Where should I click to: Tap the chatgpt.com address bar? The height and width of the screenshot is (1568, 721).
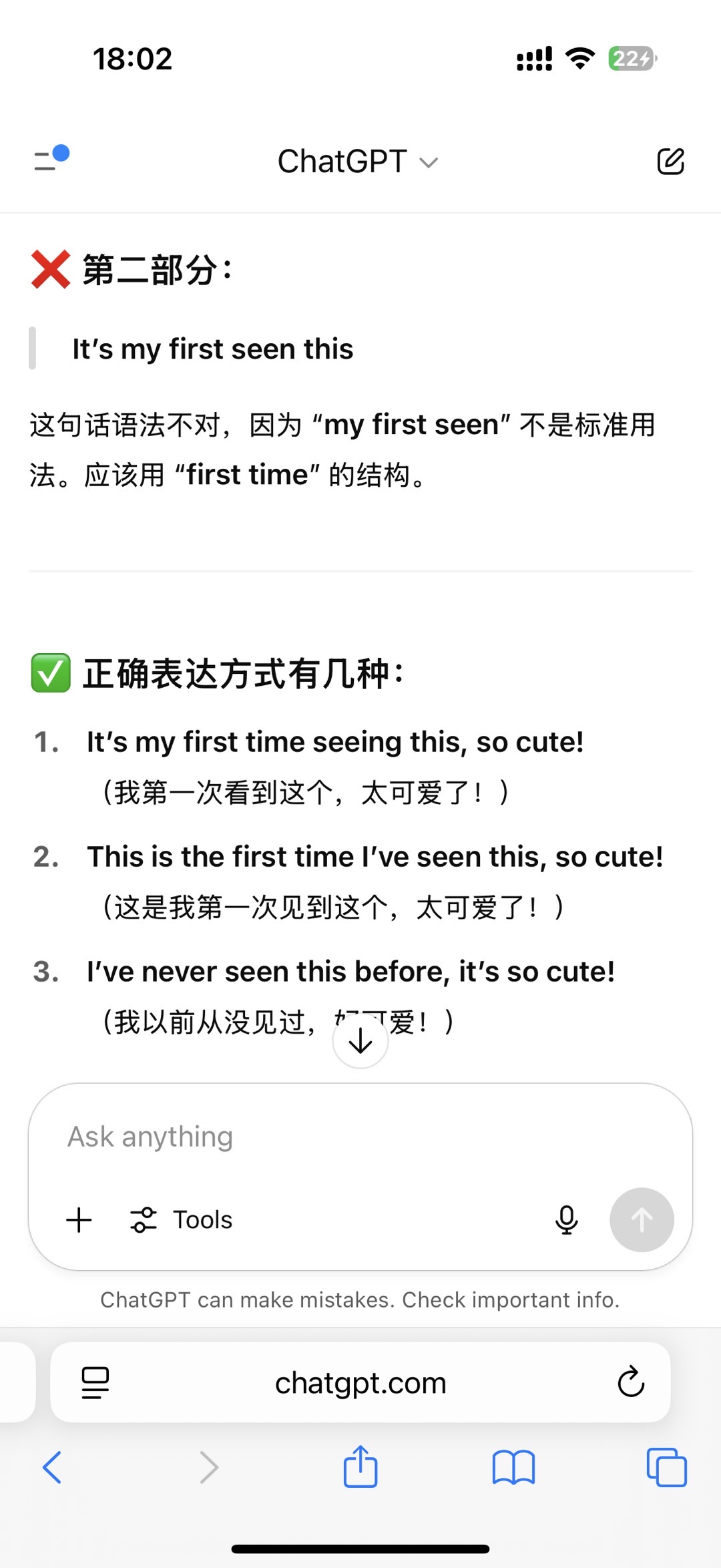pyautogui.click(x=360, y=1383)
